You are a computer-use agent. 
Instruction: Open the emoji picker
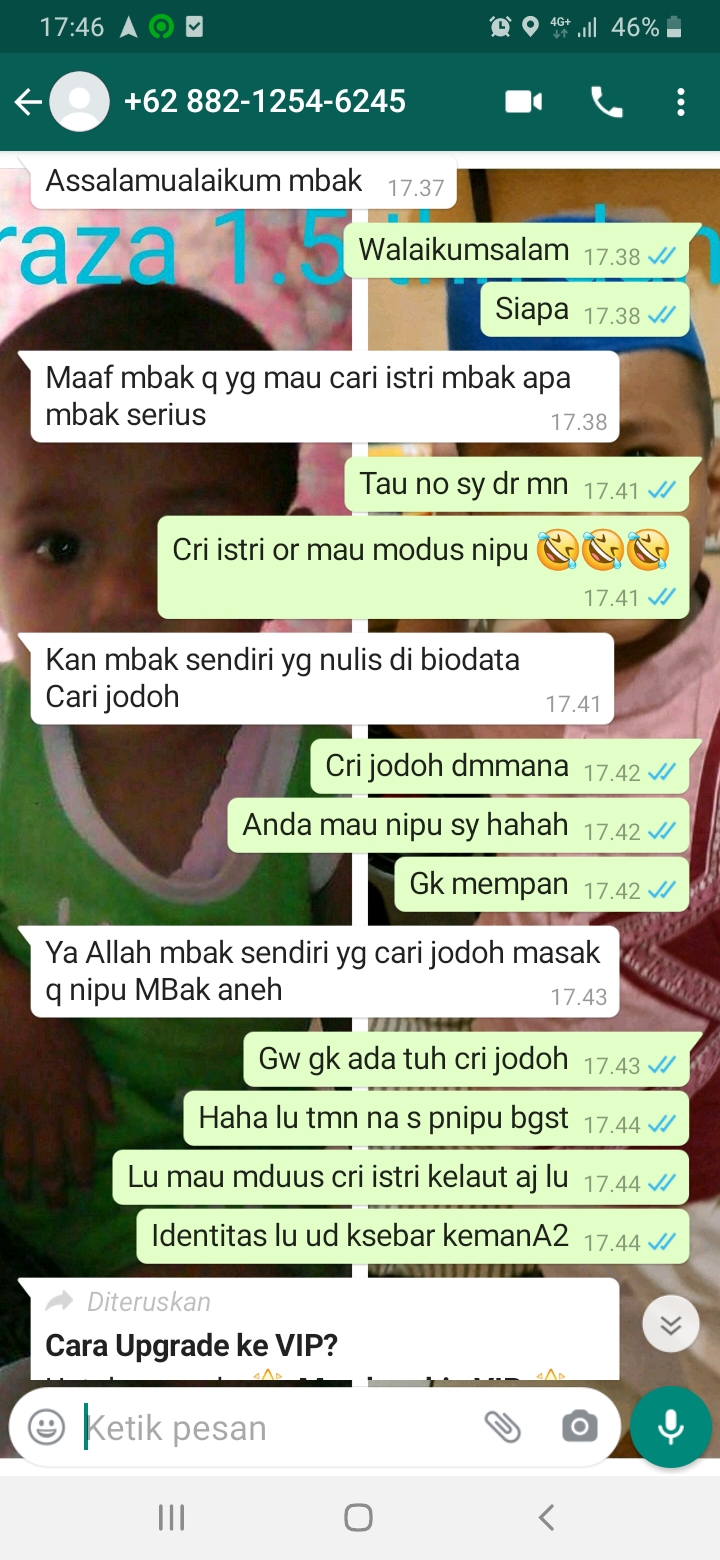[46, 1427]
